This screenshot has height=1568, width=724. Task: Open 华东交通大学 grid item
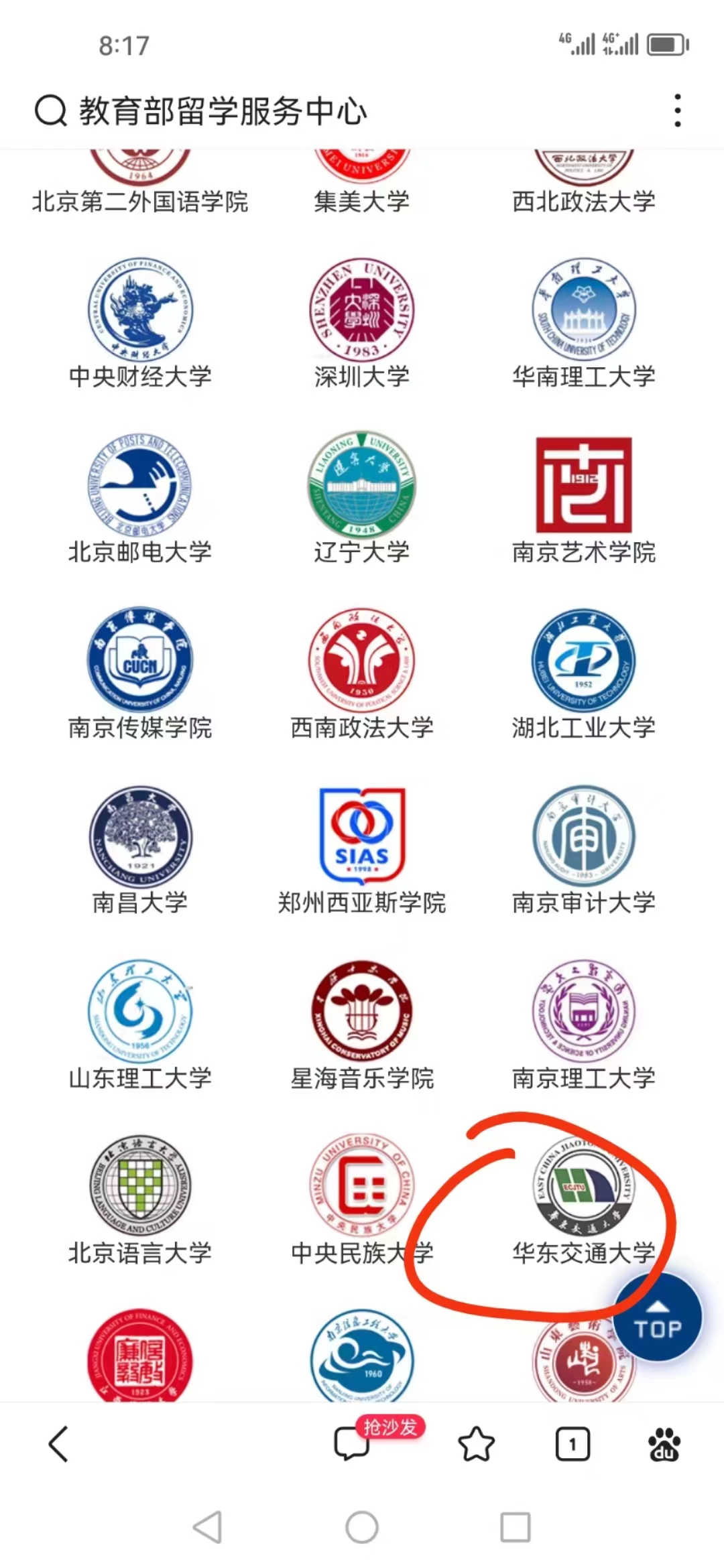[583, 1199]
